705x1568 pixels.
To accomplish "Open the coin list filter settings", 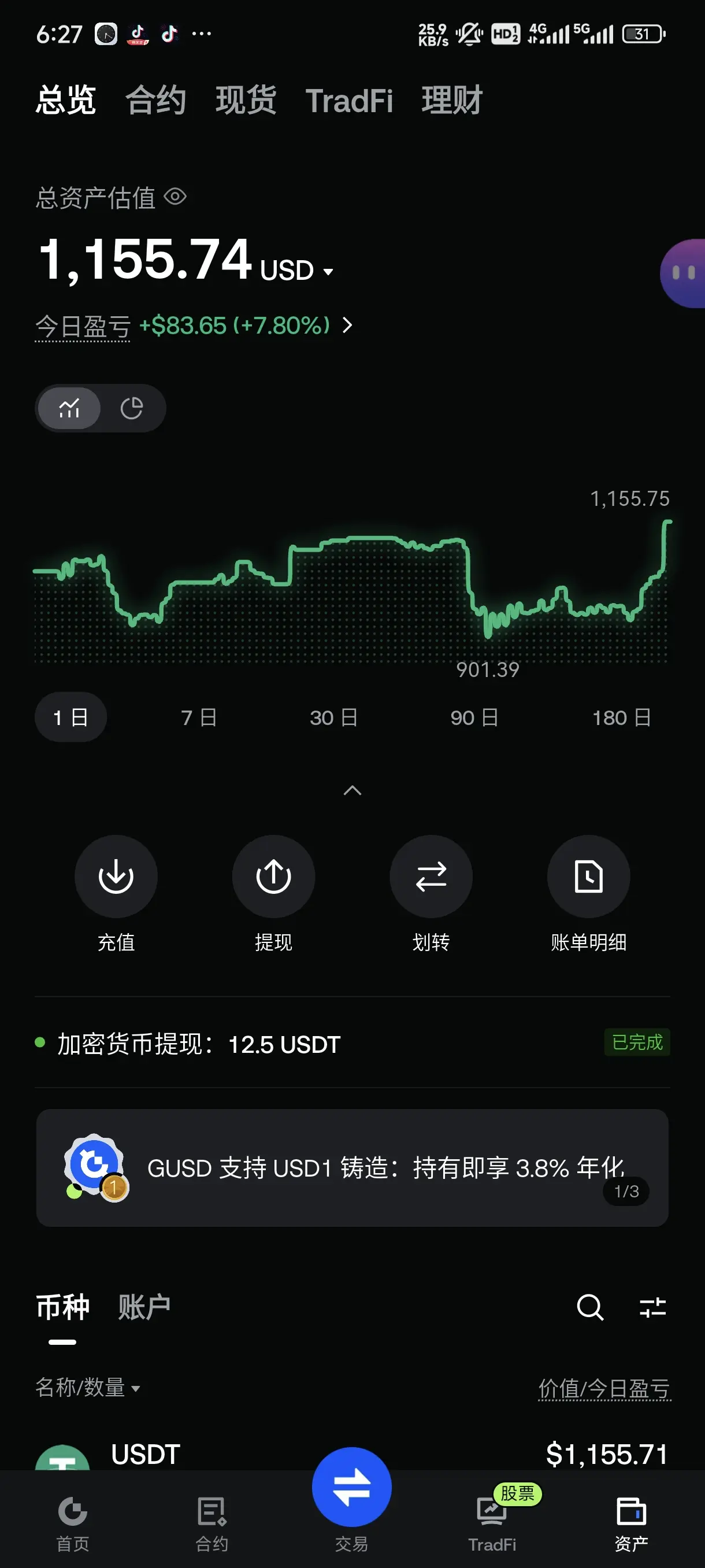I will point(652,1307).
